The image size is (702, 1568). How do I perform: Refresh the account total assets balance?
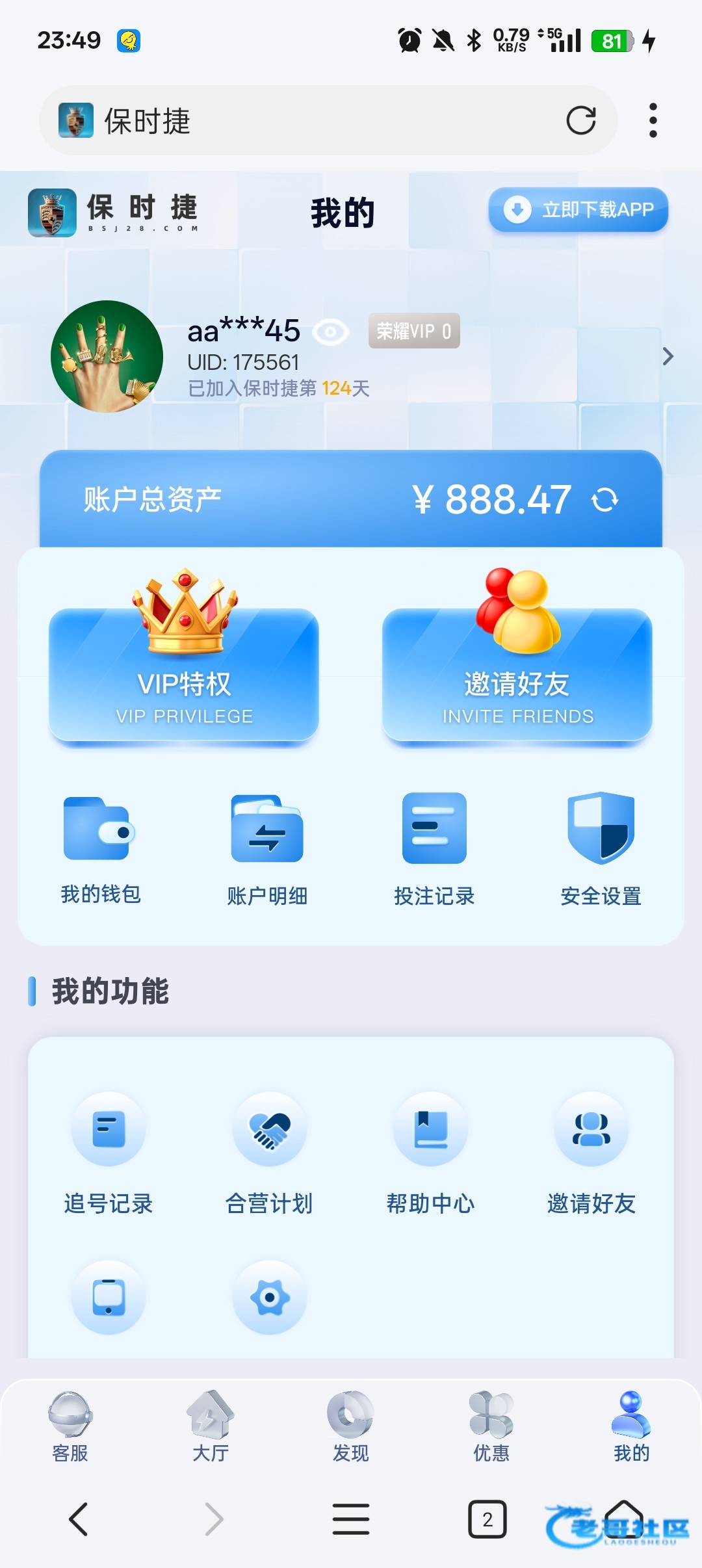click(x=604, y=500)
